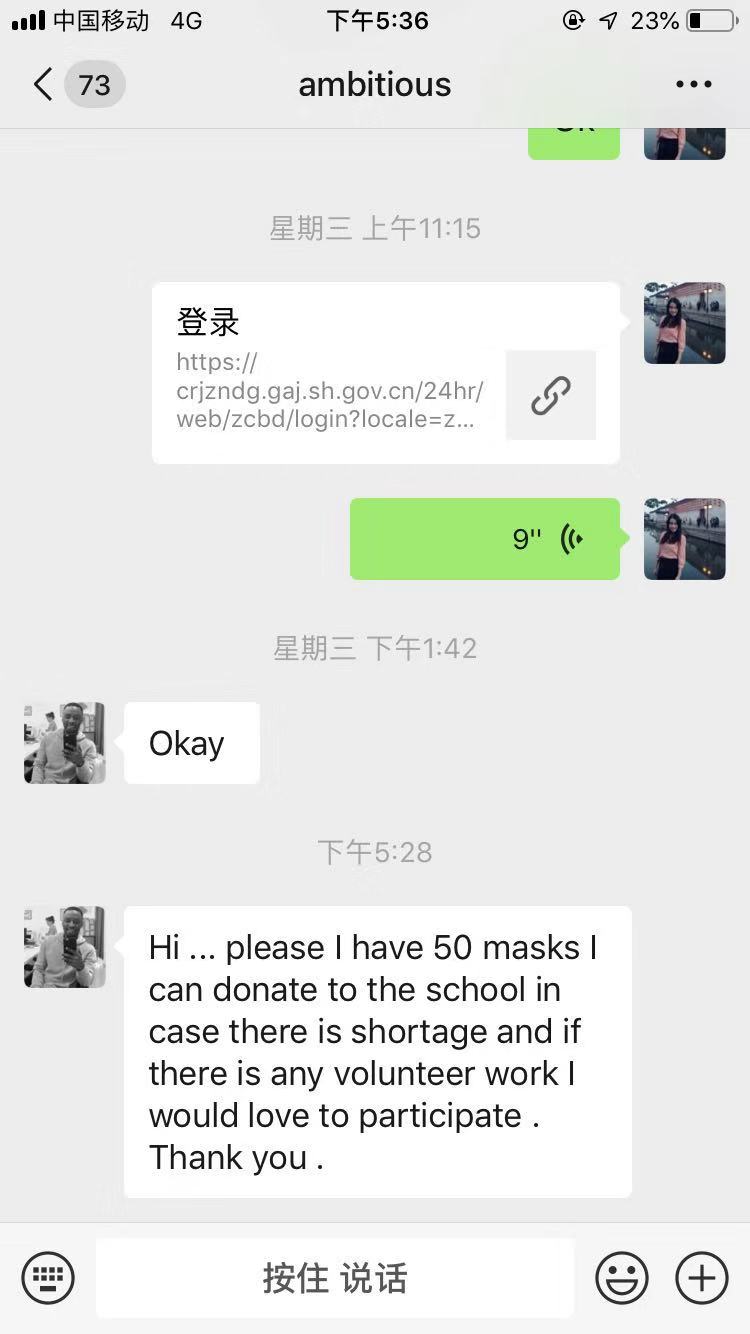
Task: Open my avatar next to the voice message
Action: click(x=685, y=539)
